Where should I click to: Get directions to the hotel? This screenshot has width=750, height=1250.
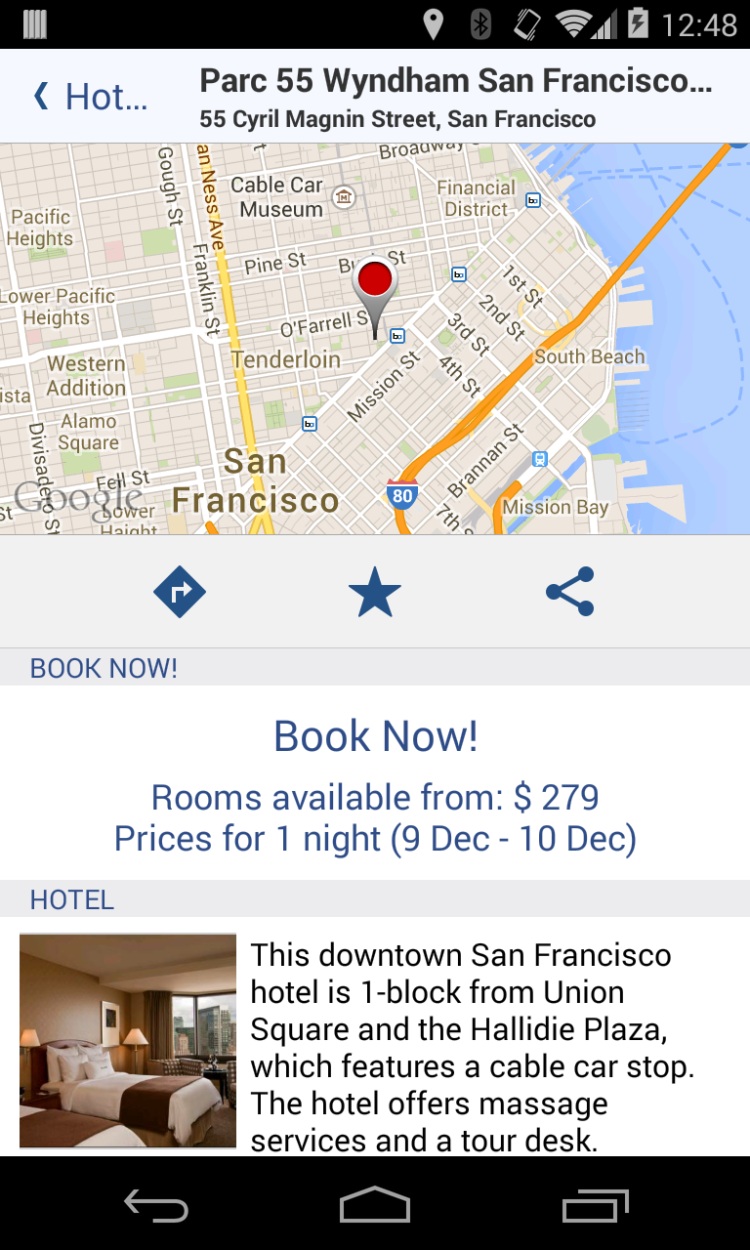pos(180,592)
